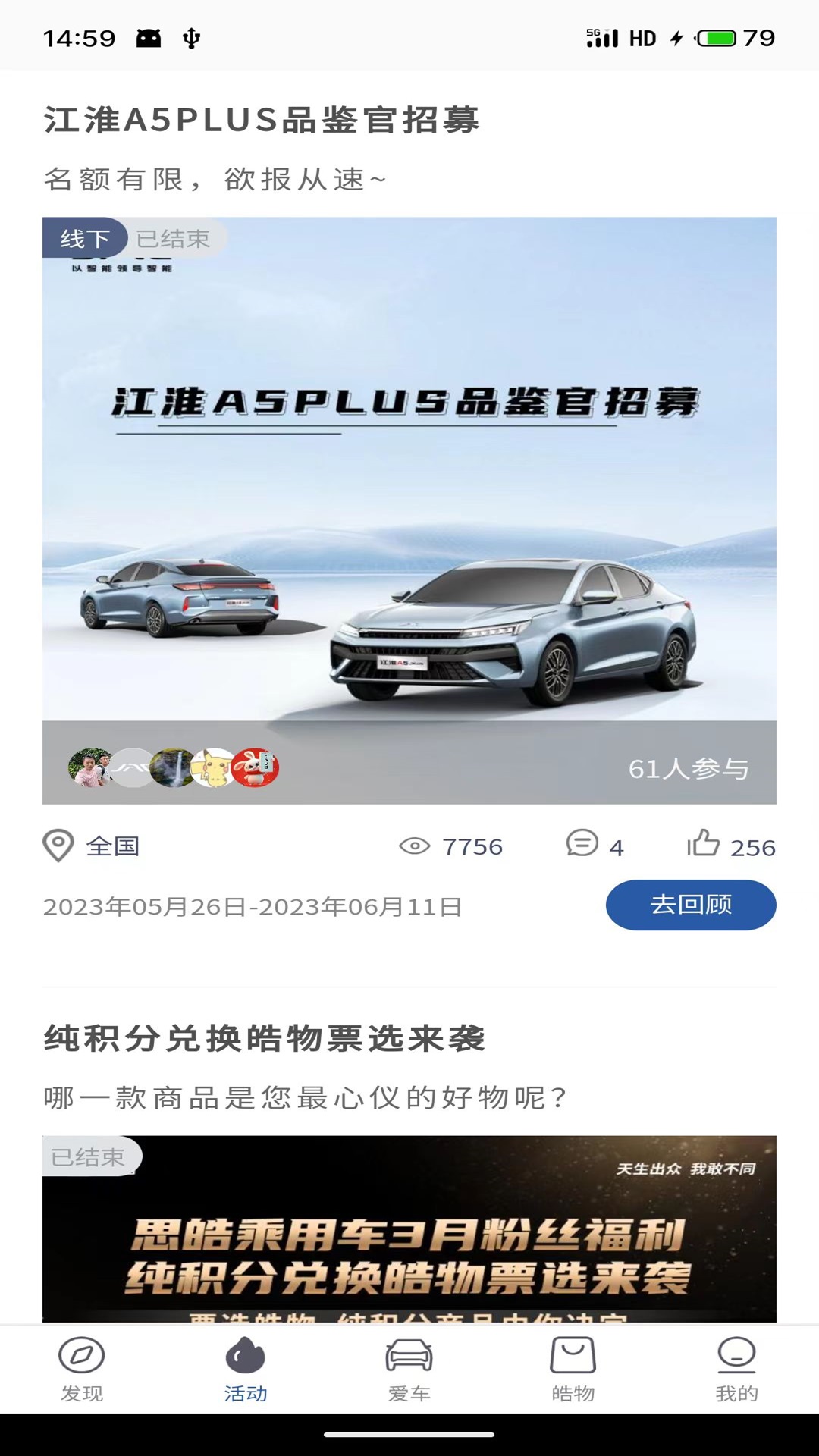This screenshot has width=819, height=1456.
Task: Like the 江淮A5PLUS activity
Action: tap(704, 844)
